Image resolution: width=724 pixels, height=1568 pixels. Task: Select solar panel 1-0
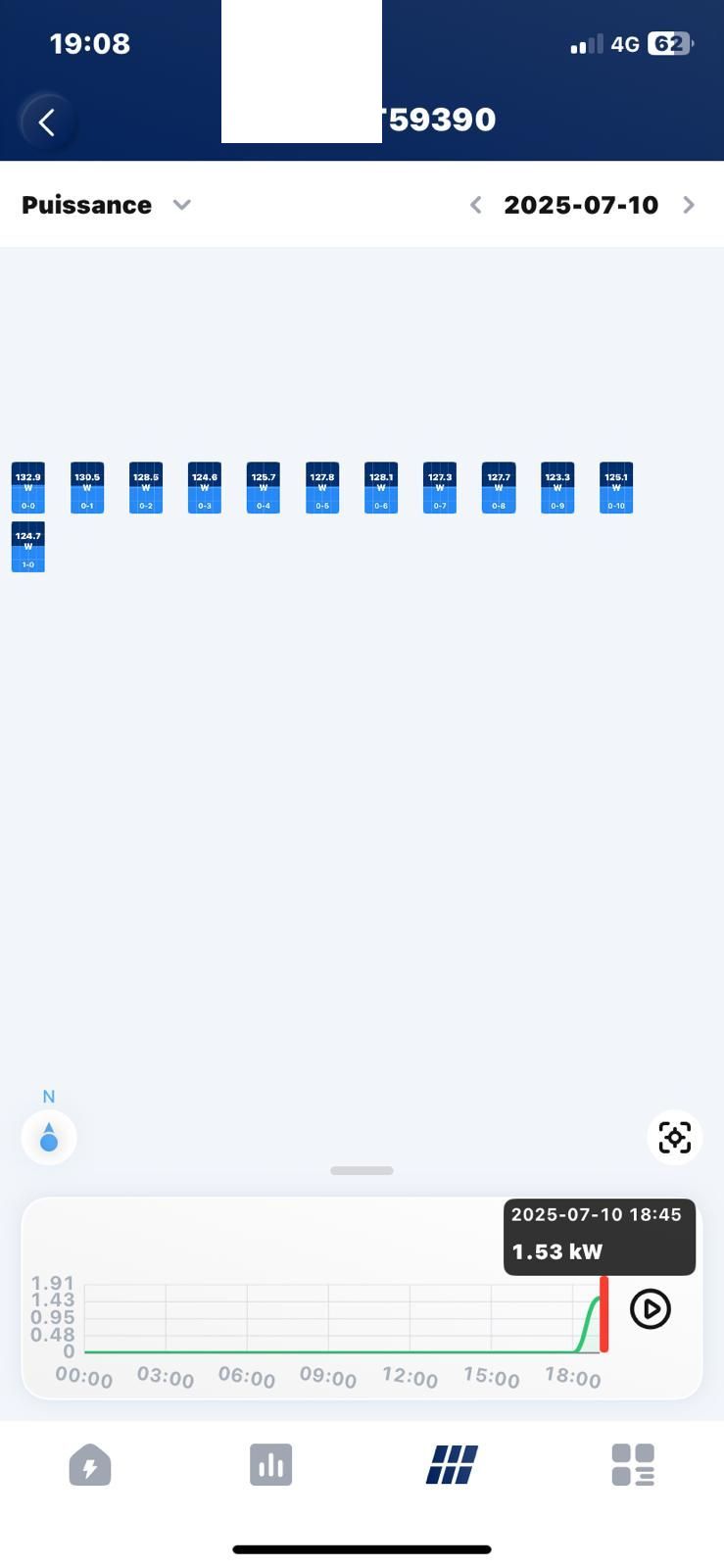(28, 547)
